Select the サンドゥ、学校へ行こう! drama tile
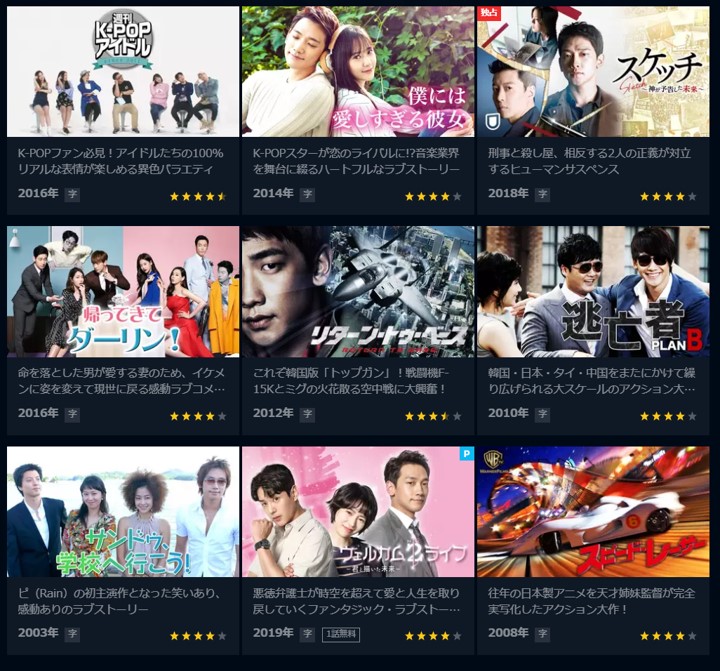The height and width of the screenshot is (671, 720). [123, 512]
